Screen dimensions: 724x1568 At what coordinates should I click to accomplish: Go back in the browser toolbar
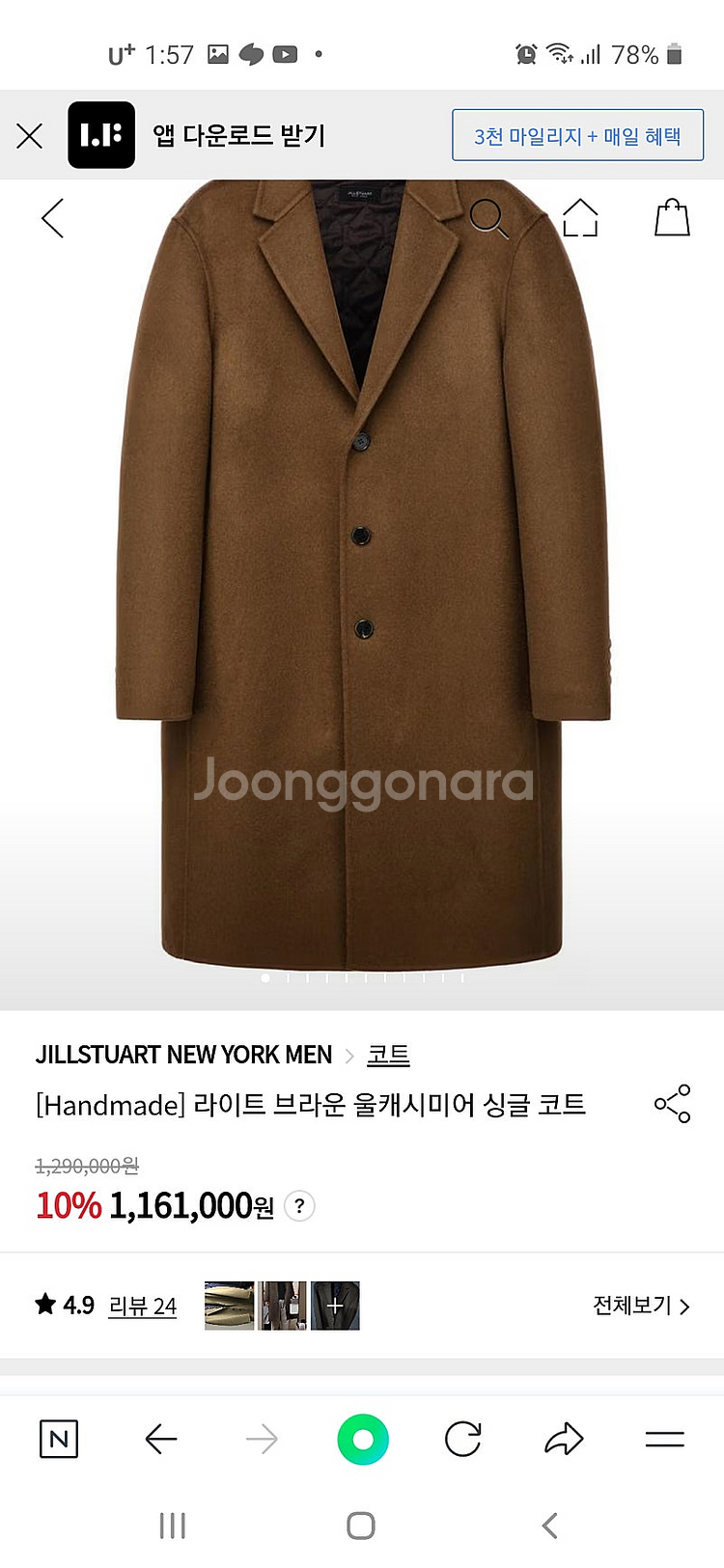coord(161,1440)
